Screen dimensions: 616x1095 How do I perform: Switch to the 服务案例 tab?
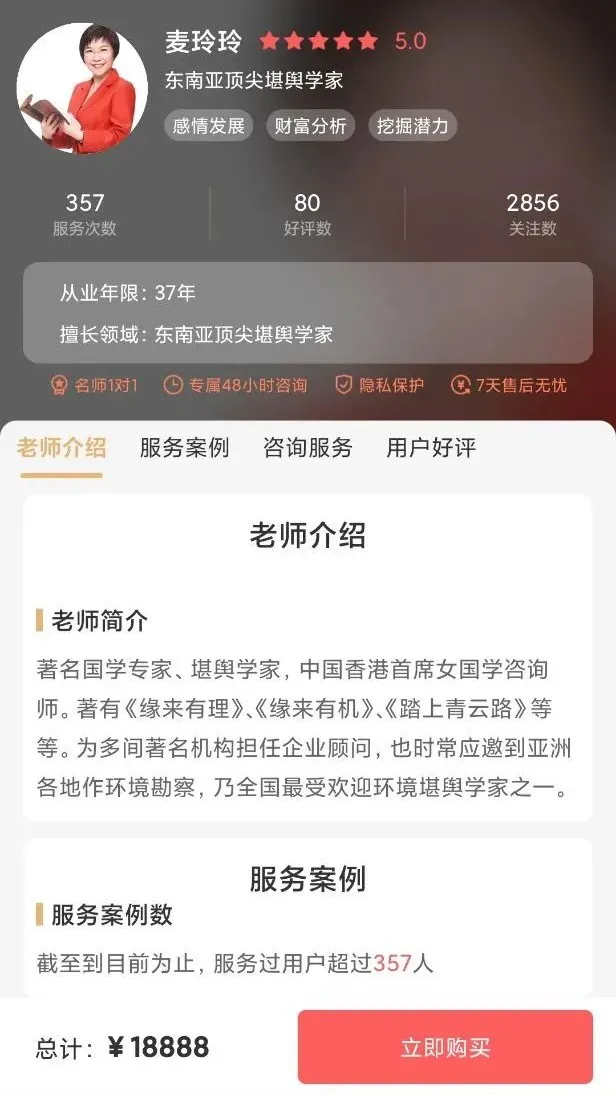click(x=184, y=448)
